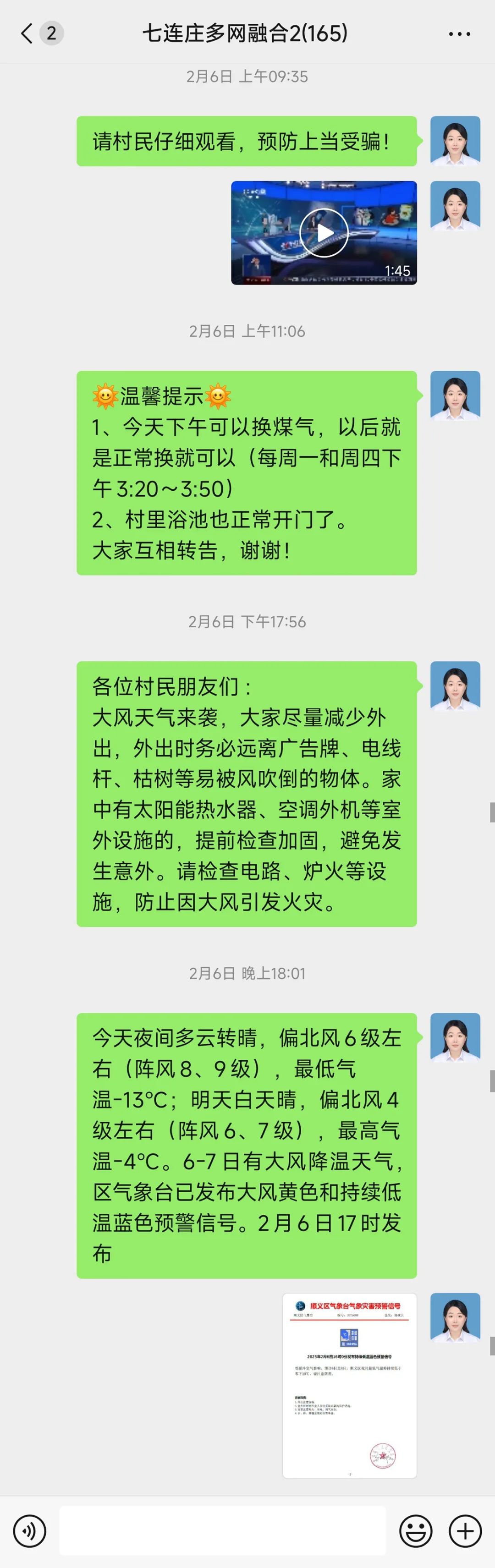495x1568 pixels.
Task: Play the 1:45 video message
Action: point(324,232)
